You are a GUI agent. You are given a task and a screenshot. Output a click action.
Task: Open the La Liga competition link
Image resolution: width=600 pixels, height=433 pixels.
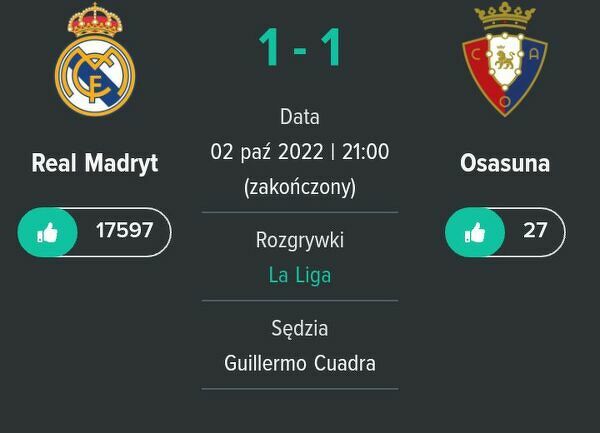click(299, 275)
